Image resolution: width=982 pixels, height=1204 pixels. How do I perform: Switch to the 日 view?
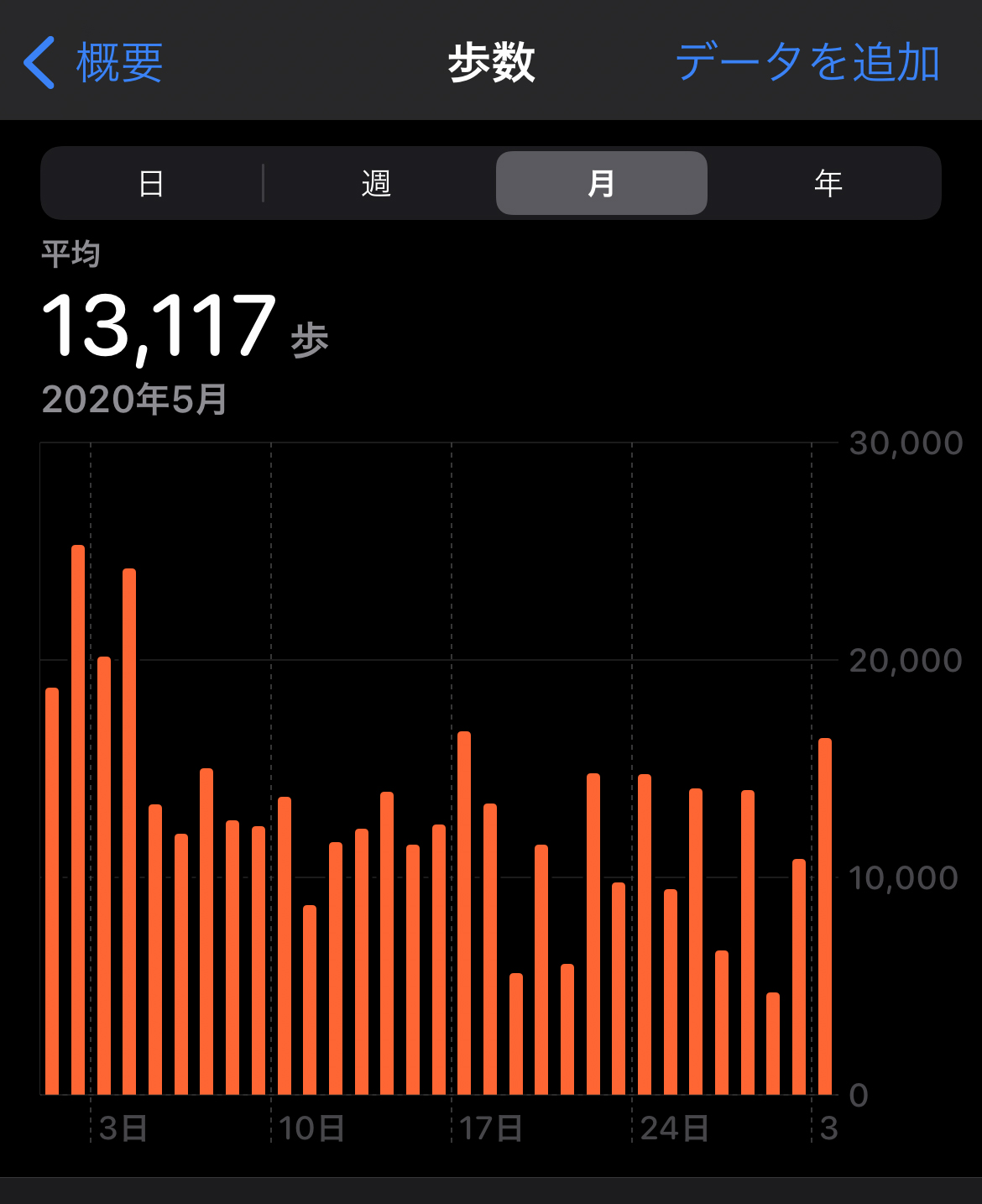click(151, 183)
